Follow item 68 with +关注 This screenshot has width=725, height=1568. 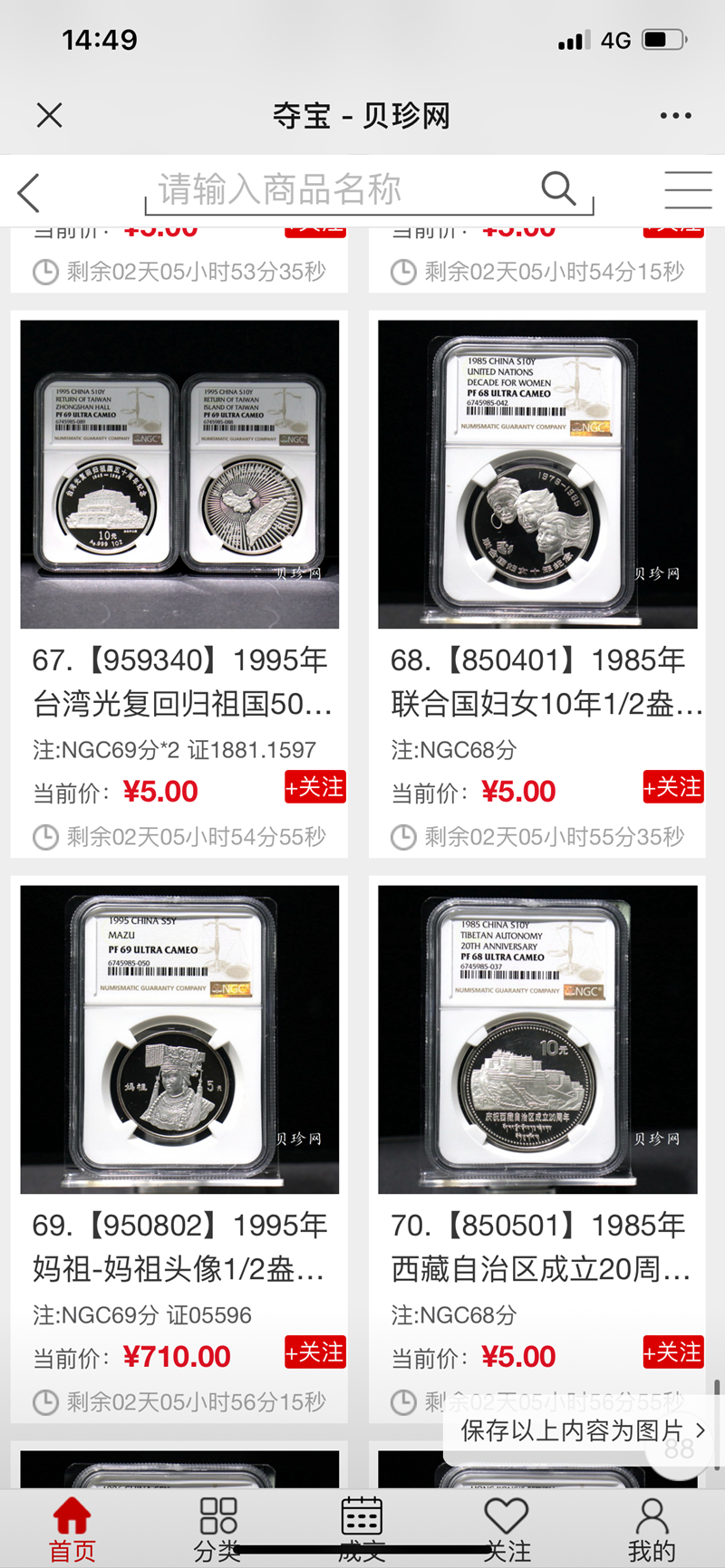[x=672, y=787]
